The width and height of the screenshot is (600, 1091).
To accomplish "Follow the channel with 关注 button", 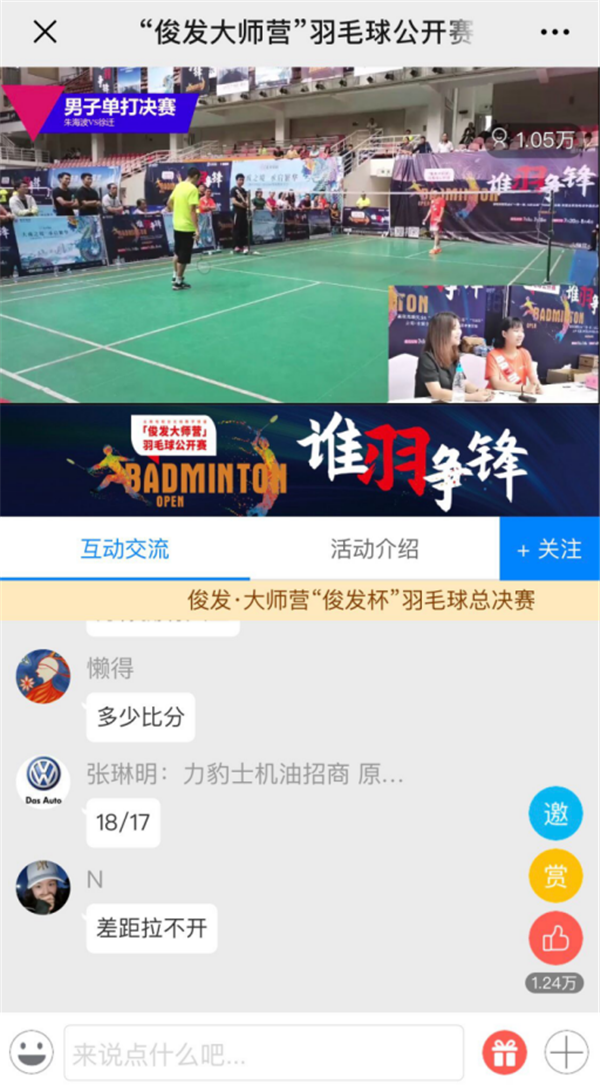I will (x=549, y=549).
